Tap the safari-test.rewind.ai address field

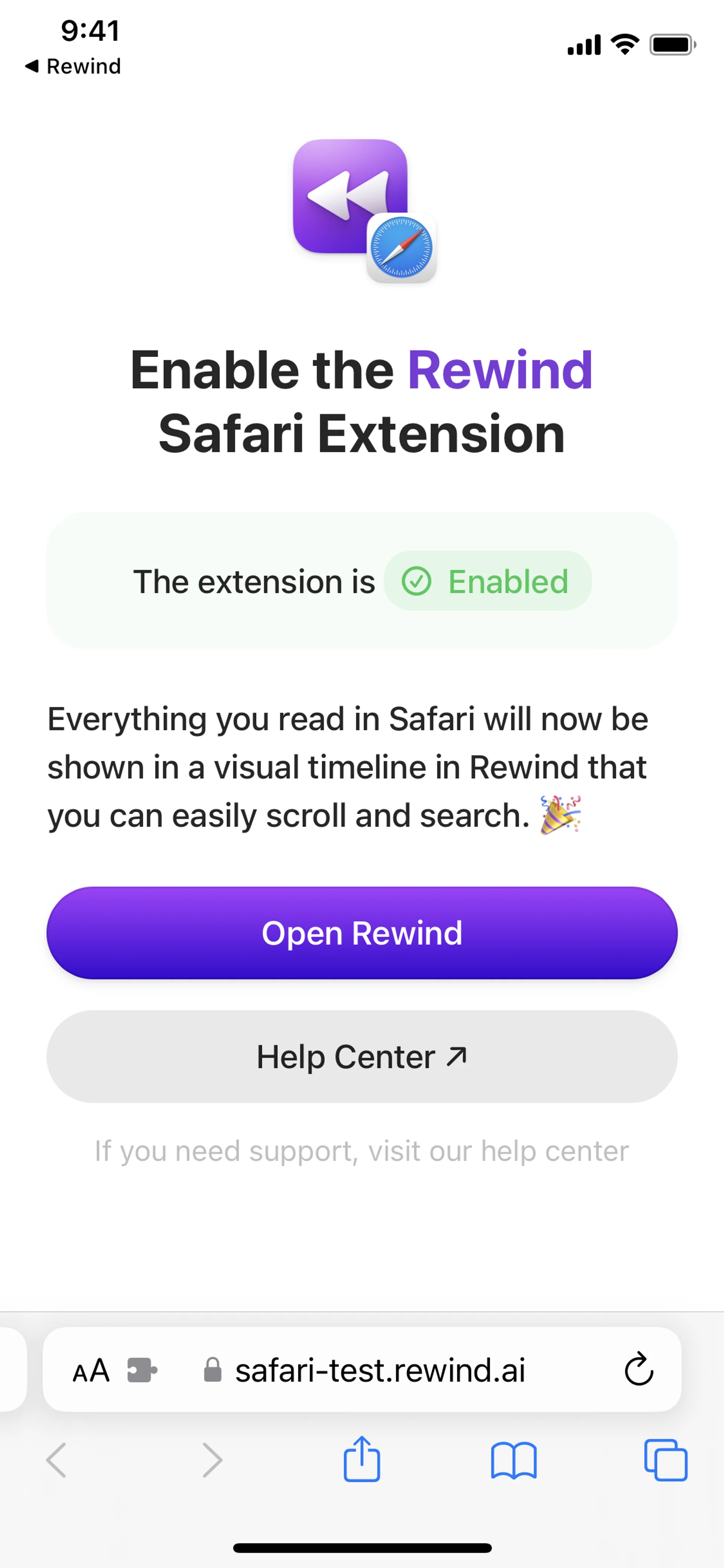pyautogui.click(x=380, y=1371)
